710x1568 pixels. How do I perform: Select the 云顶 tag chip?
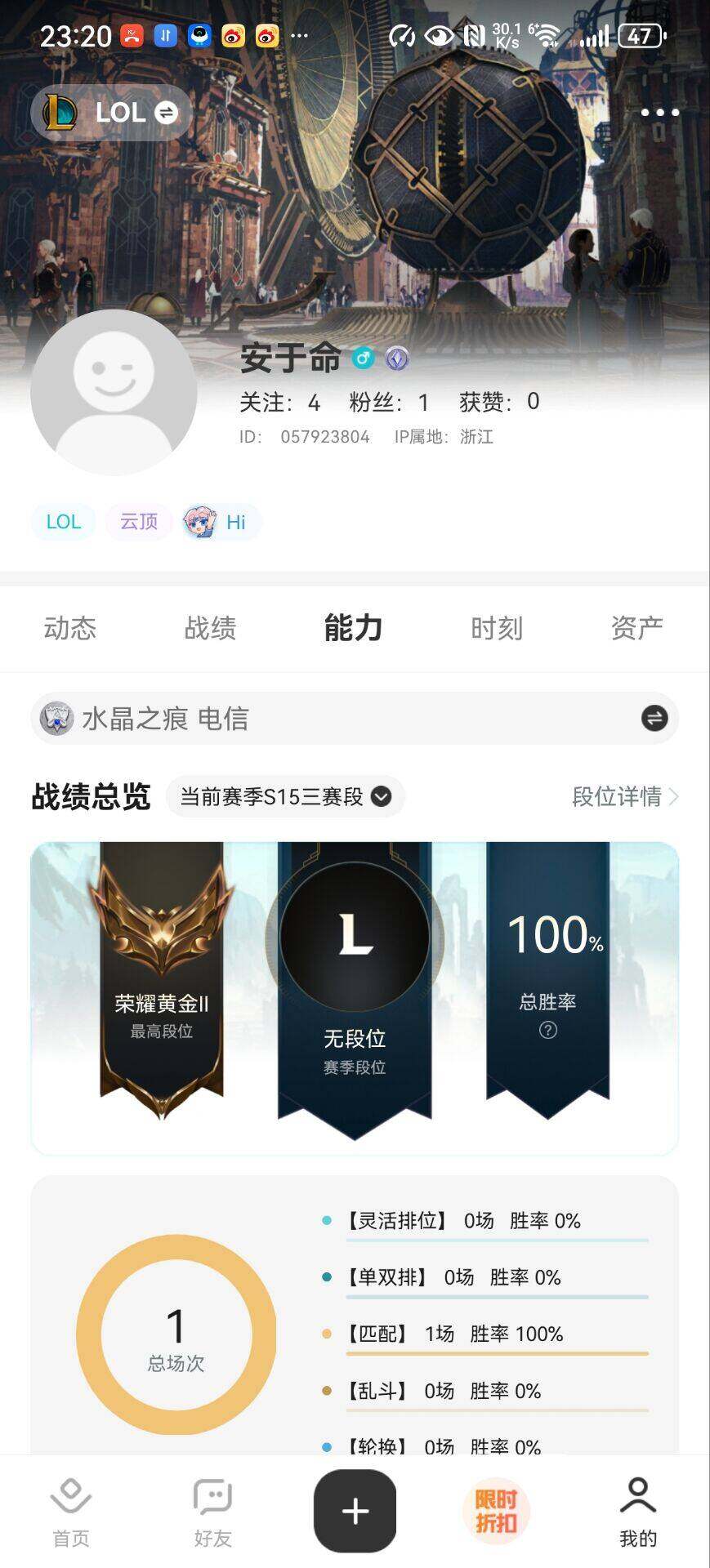tap(139, 522)
